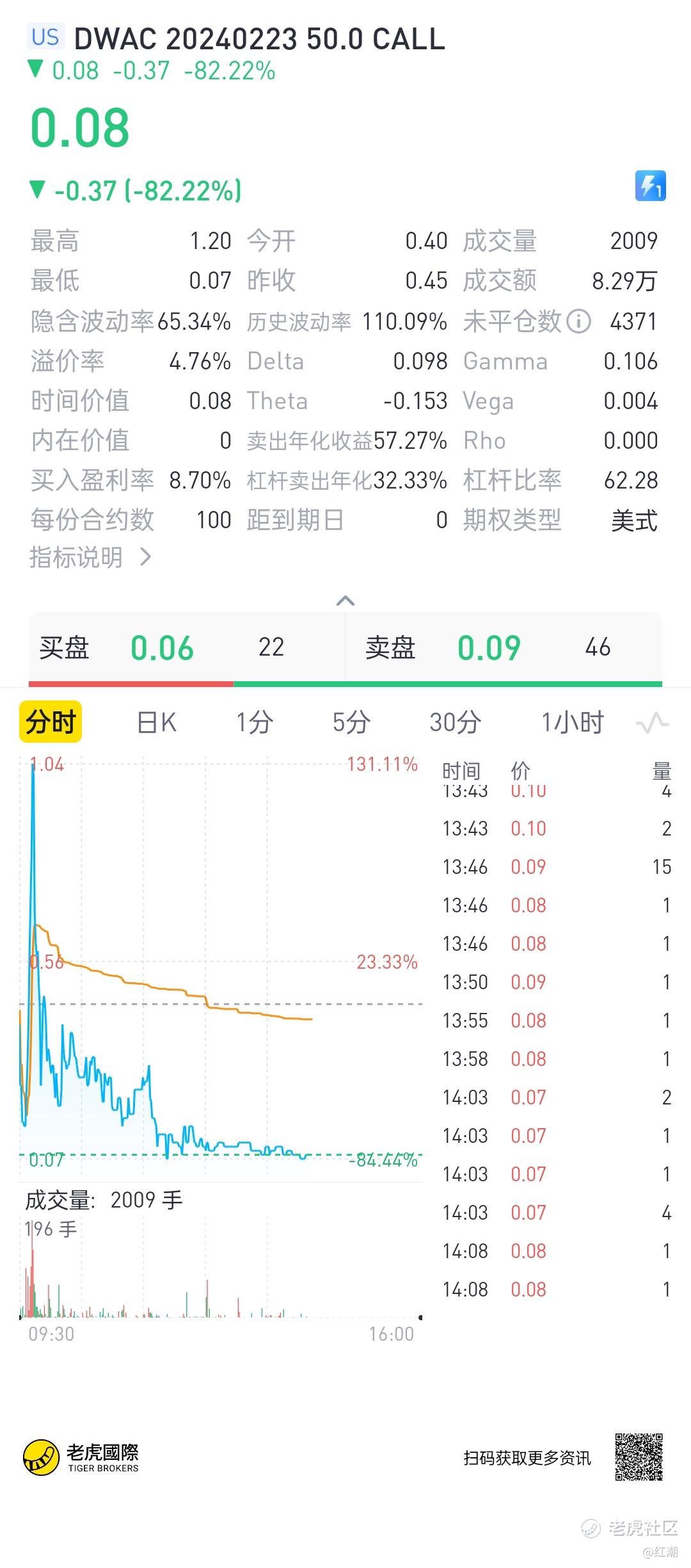
Task: Tap the 买盘 bid quote 0.06
Action: point(162,648)
